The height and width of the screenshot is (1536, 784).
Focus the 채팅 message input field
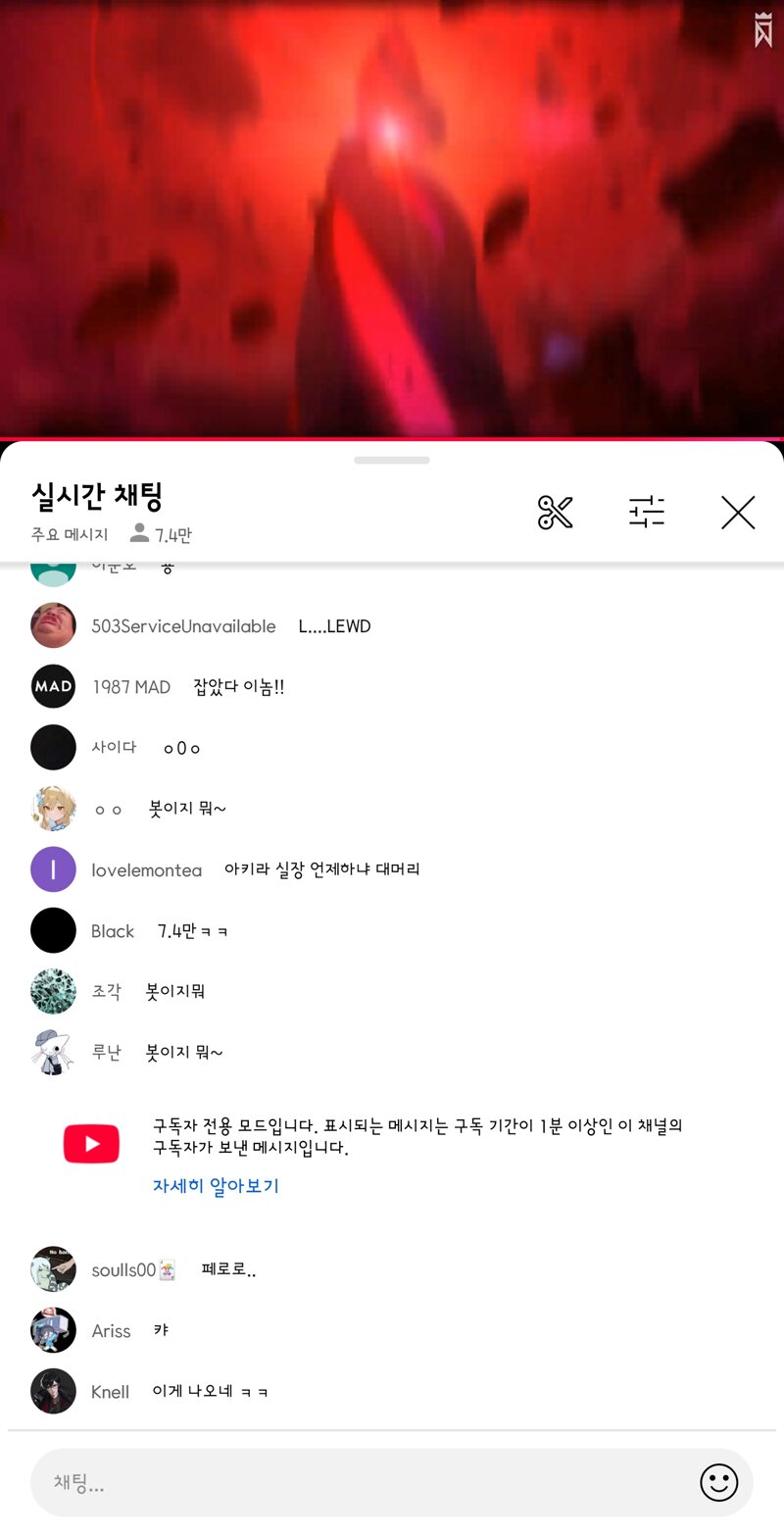click(x=363, y=1482)
